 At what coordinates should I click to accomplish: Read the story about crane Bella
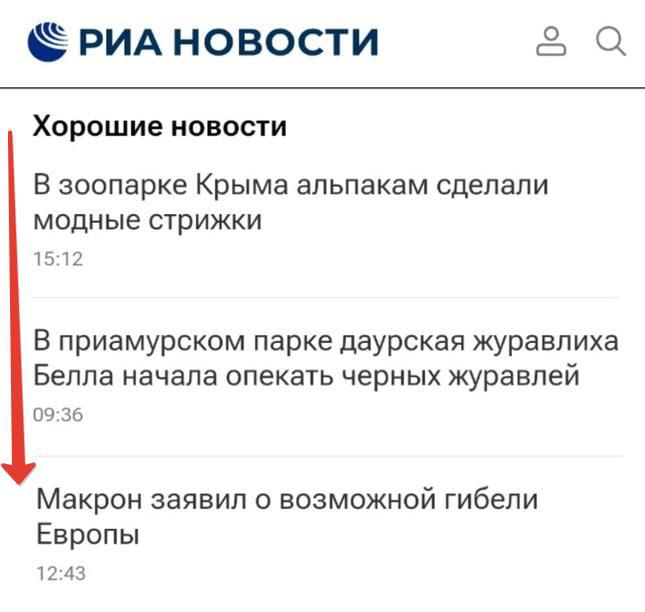[x=325, y=358]
